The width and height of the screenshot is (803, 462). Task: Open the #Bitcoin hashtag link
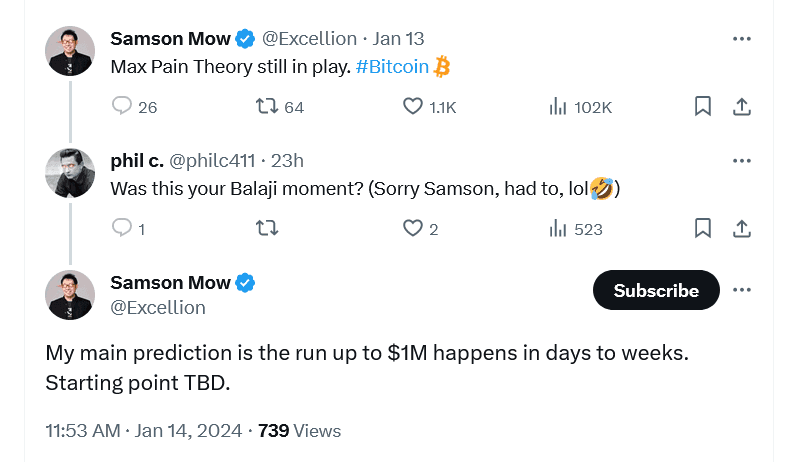[392, 67]
